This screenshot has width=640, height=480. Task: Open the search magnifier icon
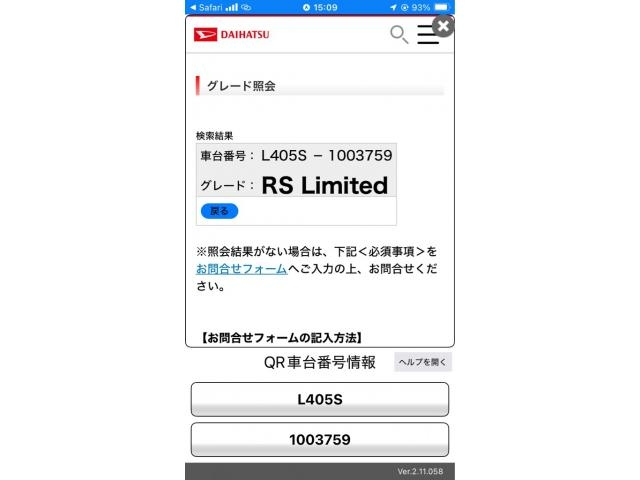coord(398,35)
